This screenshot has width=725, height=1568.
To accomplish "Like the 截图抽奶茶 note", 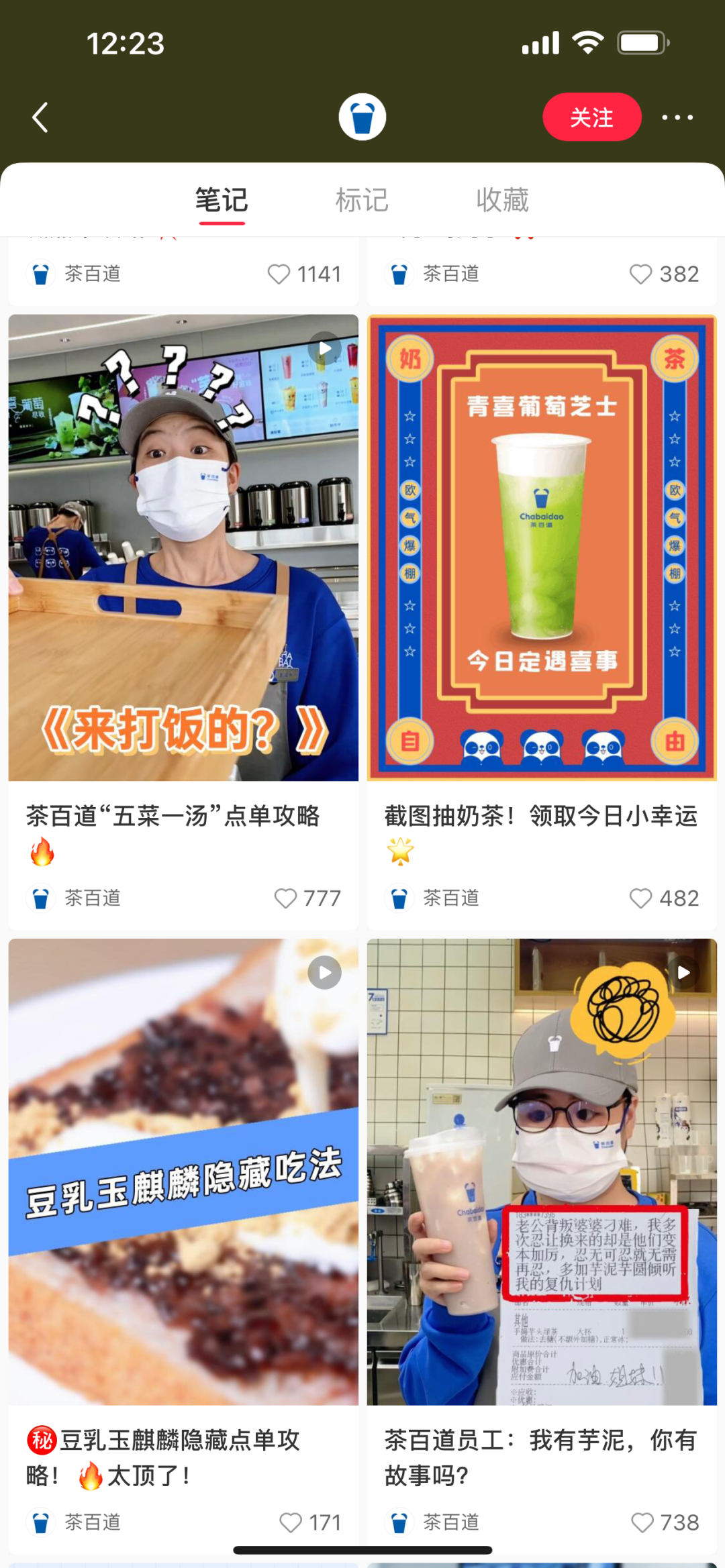I will pyautogui.click(x=640, y=898).
